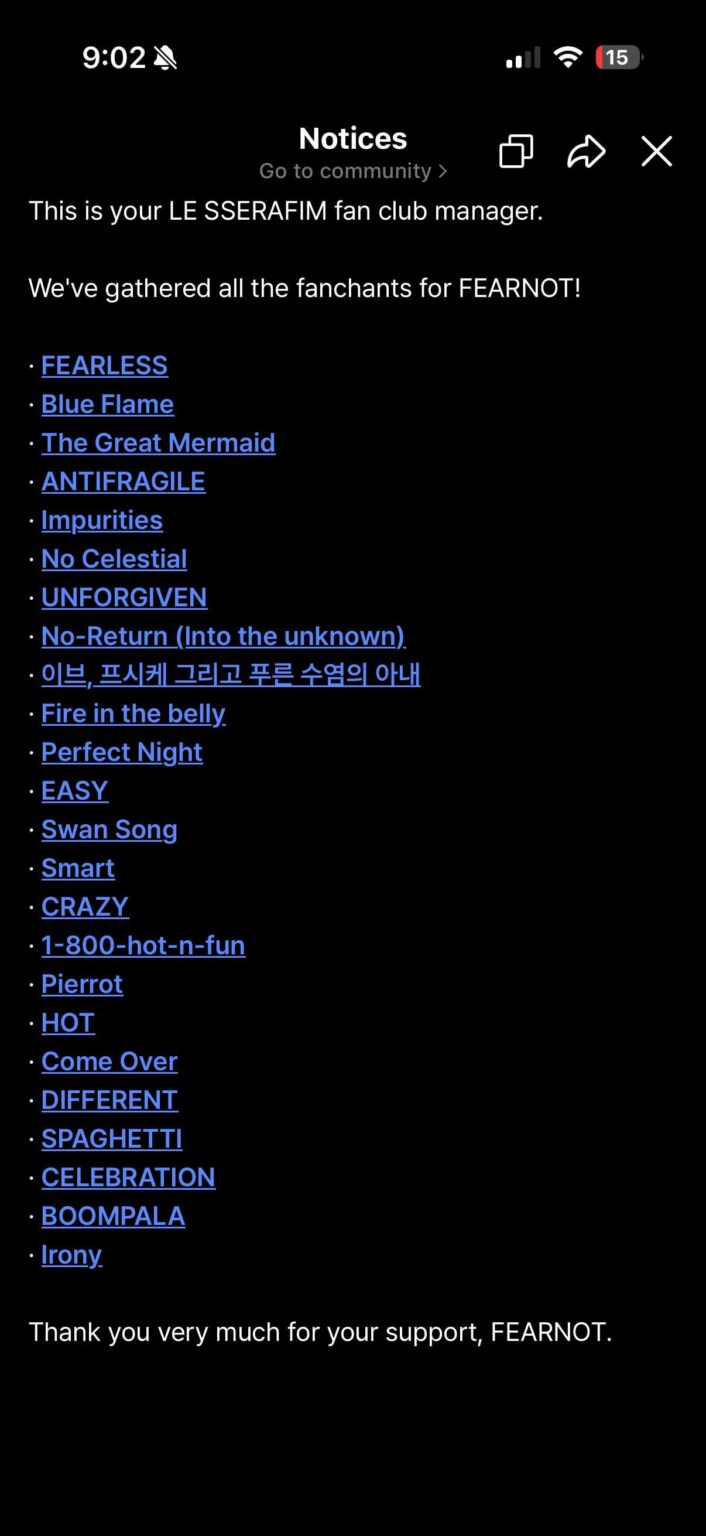Close the Notices screen
706x1536 pixels.
[656, 151]
